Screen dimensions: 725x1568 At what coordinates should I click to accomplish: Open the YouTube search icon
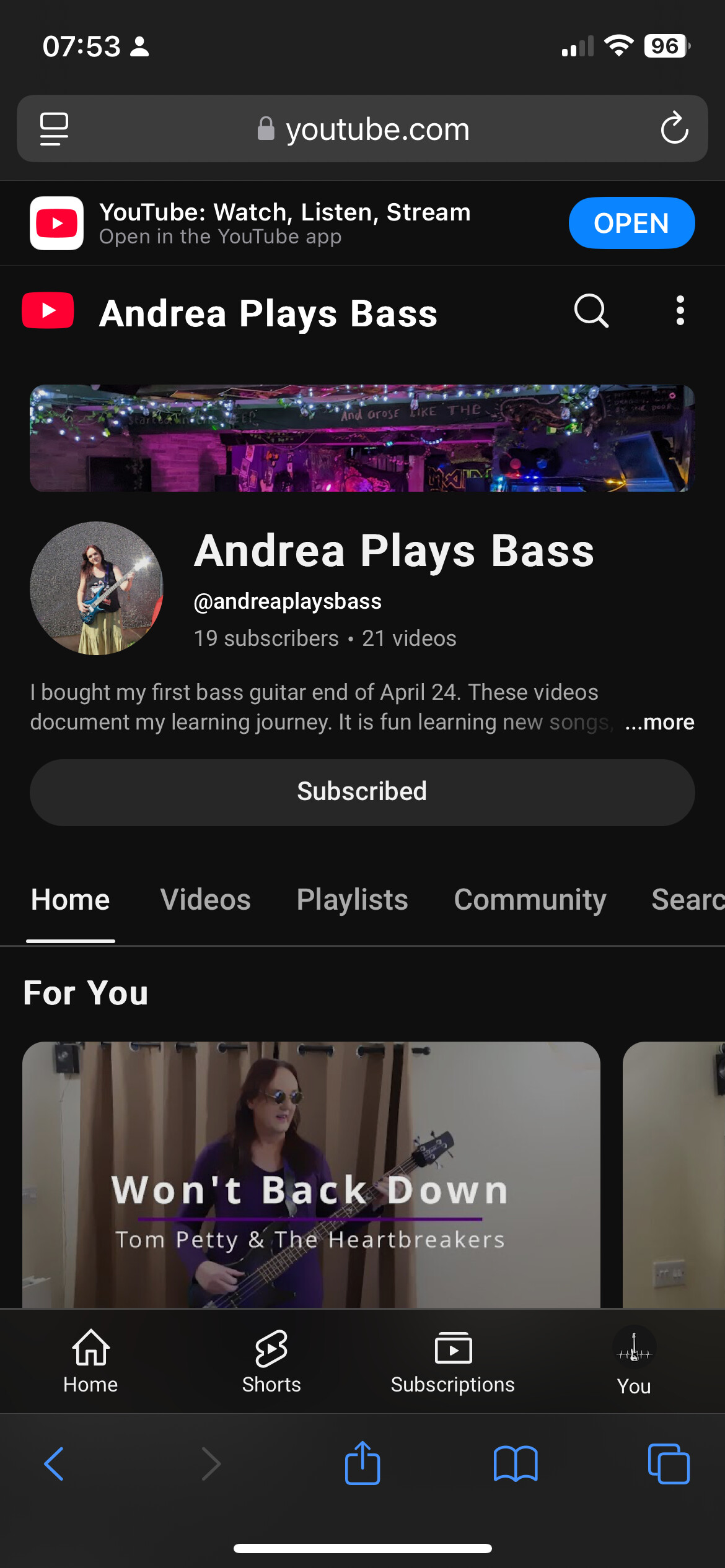coord(591,311)
